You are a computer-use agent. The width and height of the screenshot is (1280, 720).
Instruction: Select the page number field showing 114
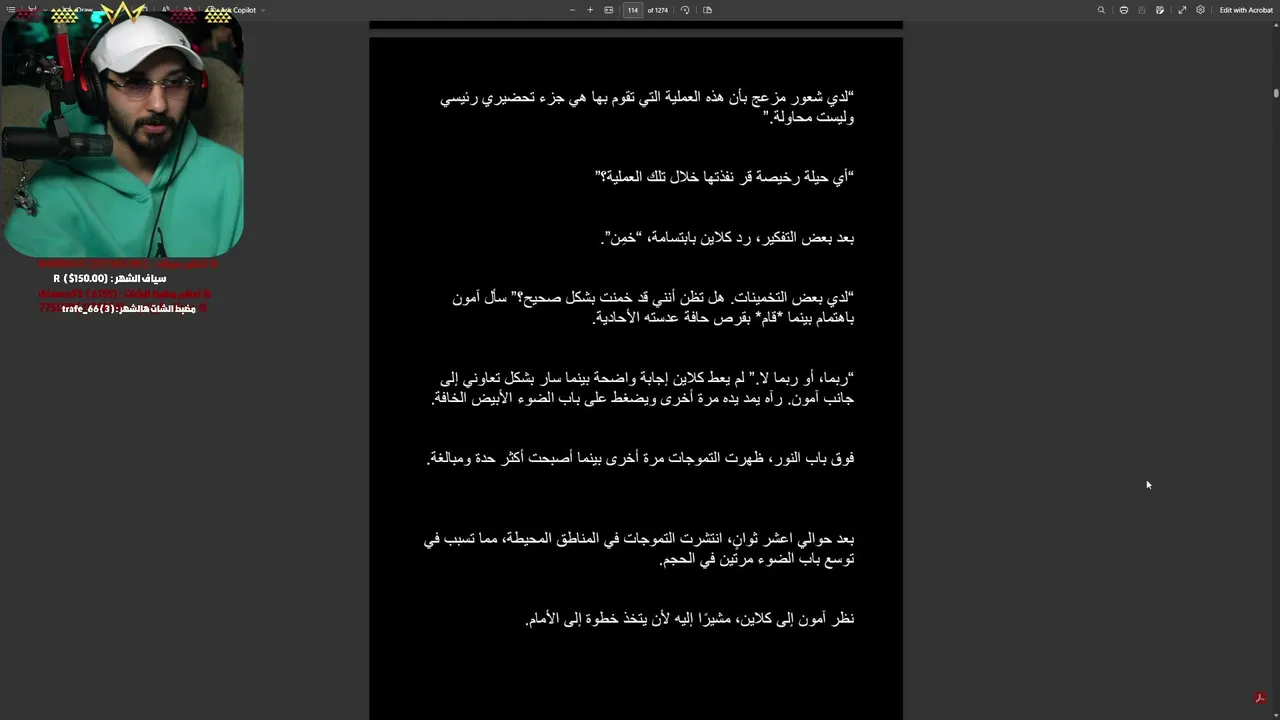point(632,10)
